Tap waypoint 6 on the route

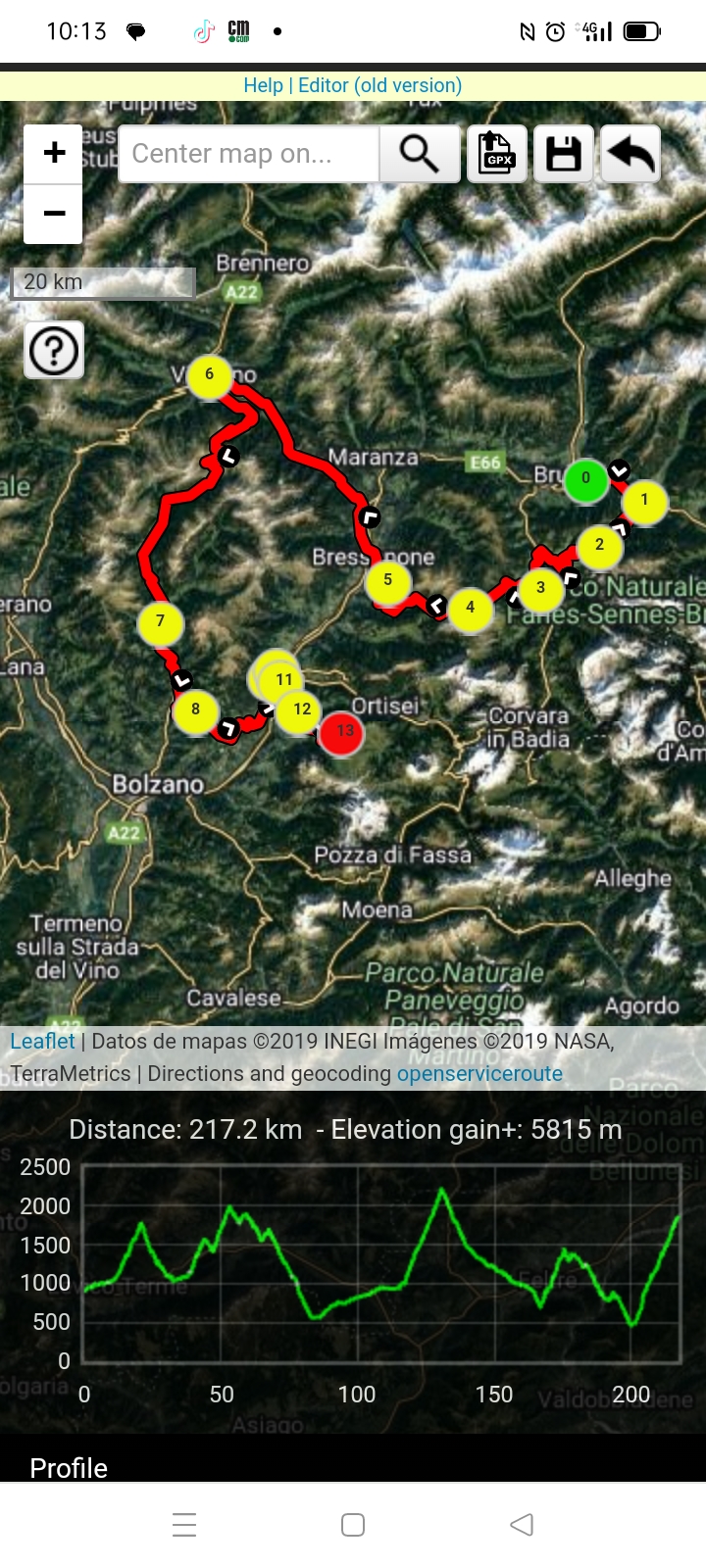point(209,375)
